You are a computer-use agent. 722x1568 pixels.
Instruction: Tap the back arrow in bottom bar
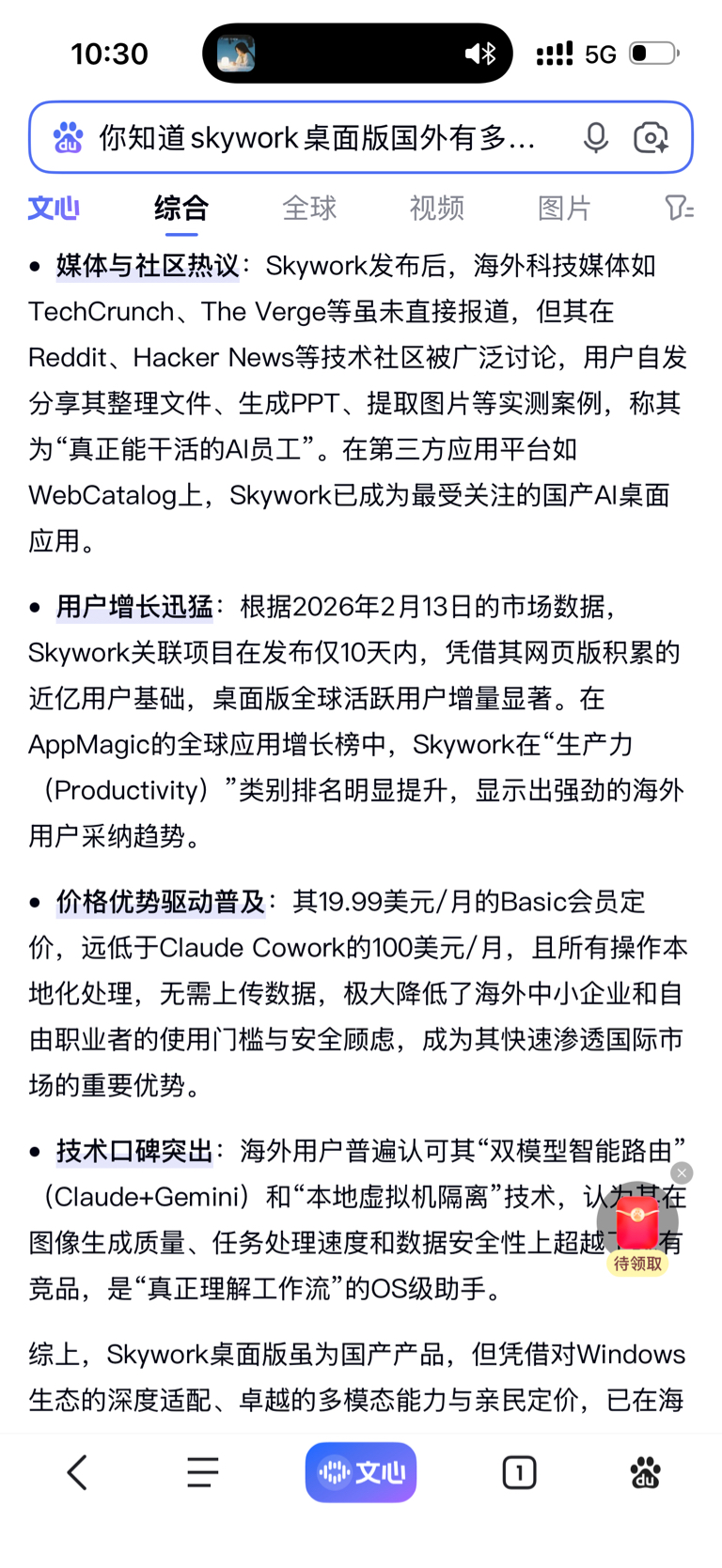click(77, 1471)
